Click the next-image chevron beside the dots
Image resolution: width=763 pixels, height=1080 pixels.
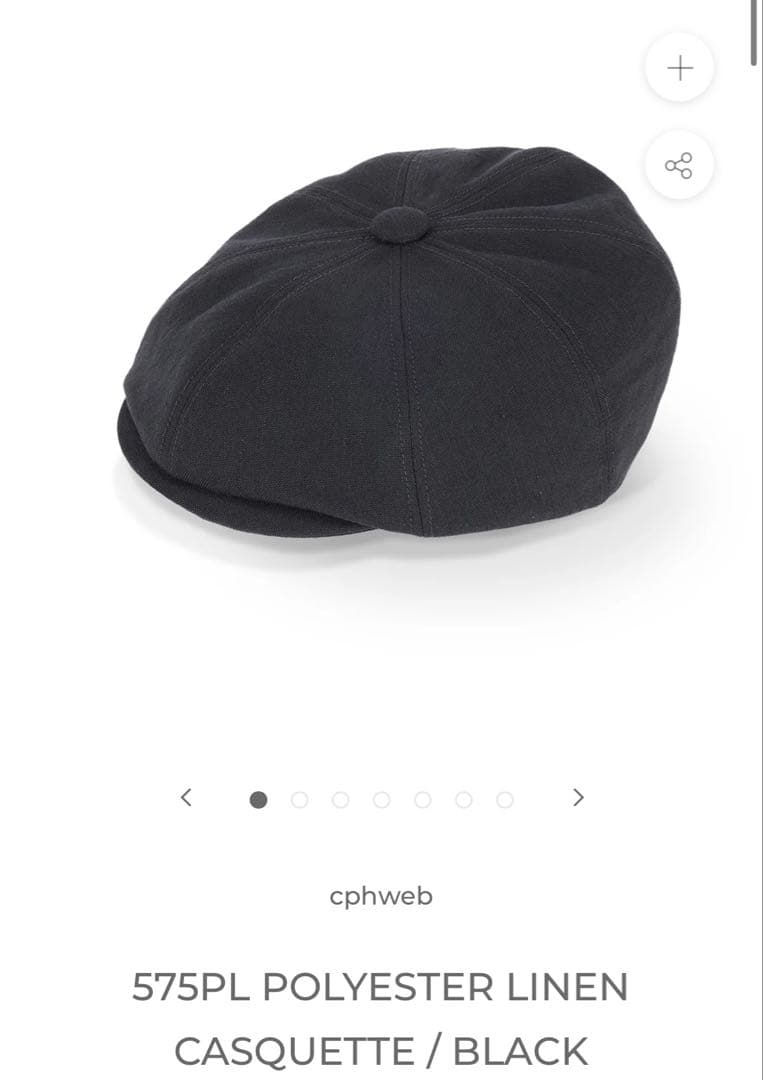(x=578, y=798)
